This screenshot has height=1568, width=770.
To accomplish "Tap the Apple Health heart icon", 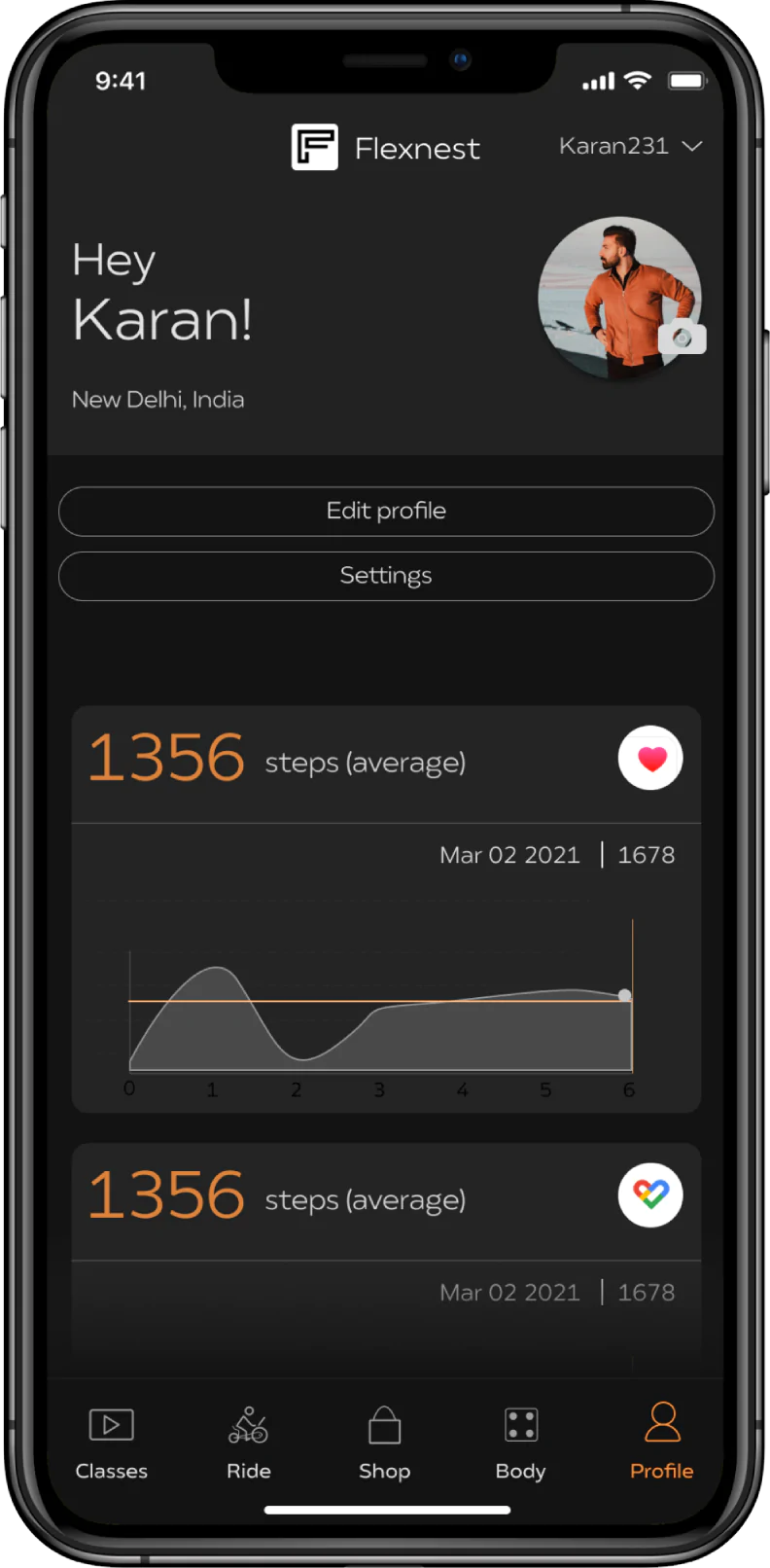I will click(x=650, y=759).
